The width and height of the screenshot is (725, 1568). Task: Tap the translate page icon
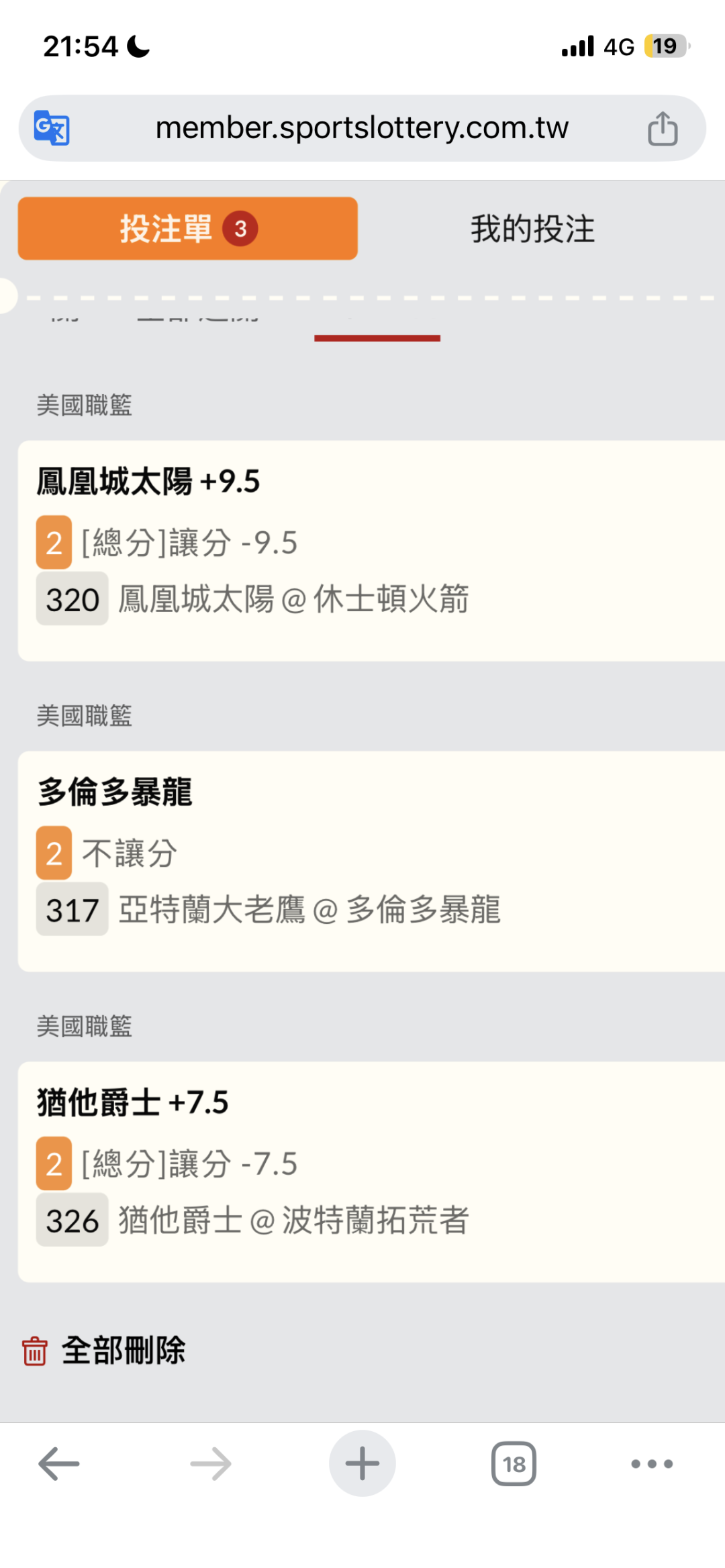[x=52, y=127]
